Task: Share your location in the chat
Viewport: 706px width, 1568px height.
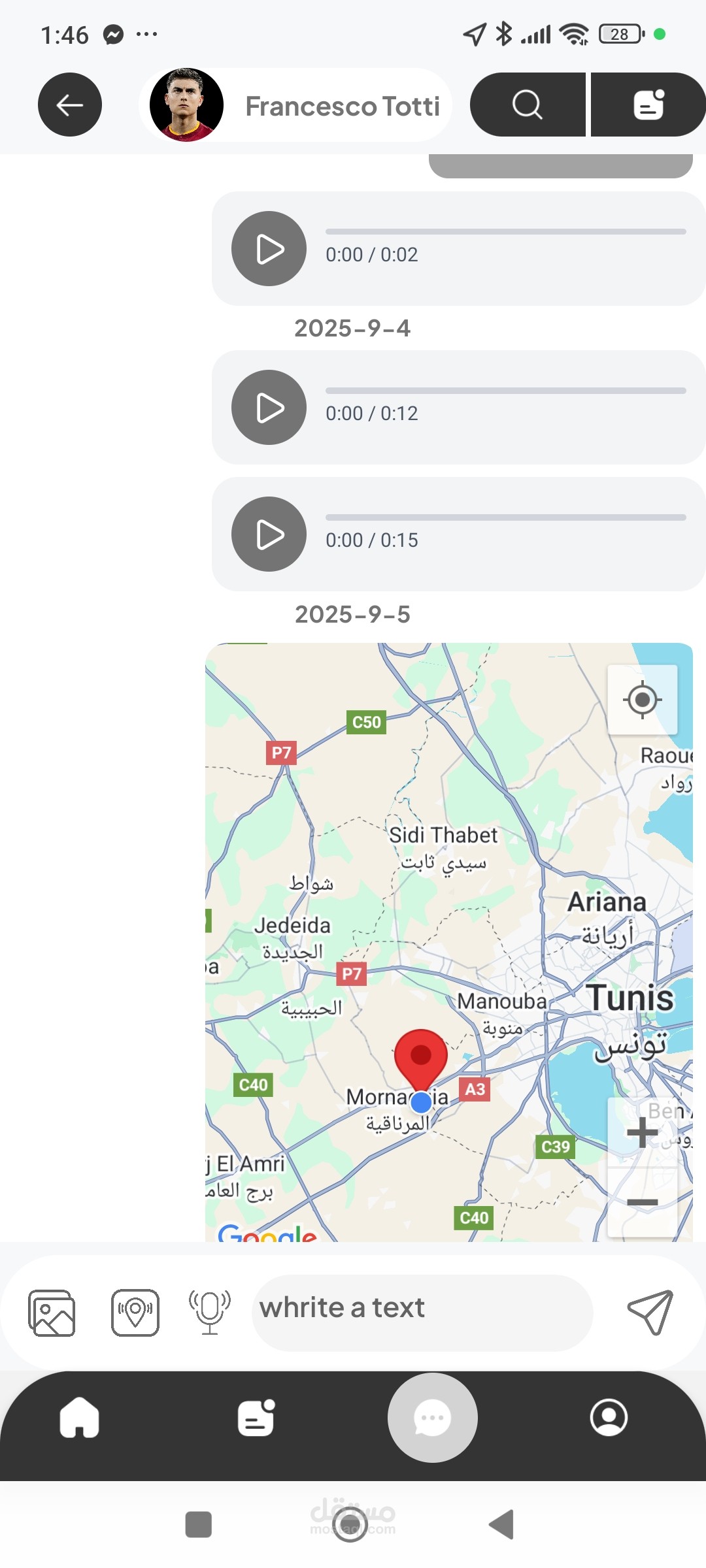Action: point(135,1313)
